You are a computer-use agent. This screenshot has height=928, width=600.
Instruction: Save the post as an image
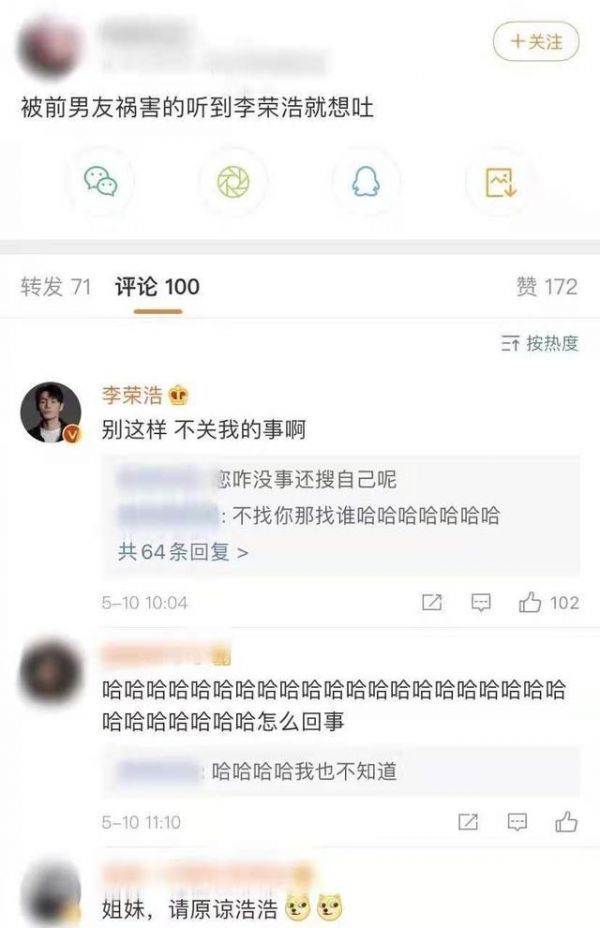click(499, 181)
